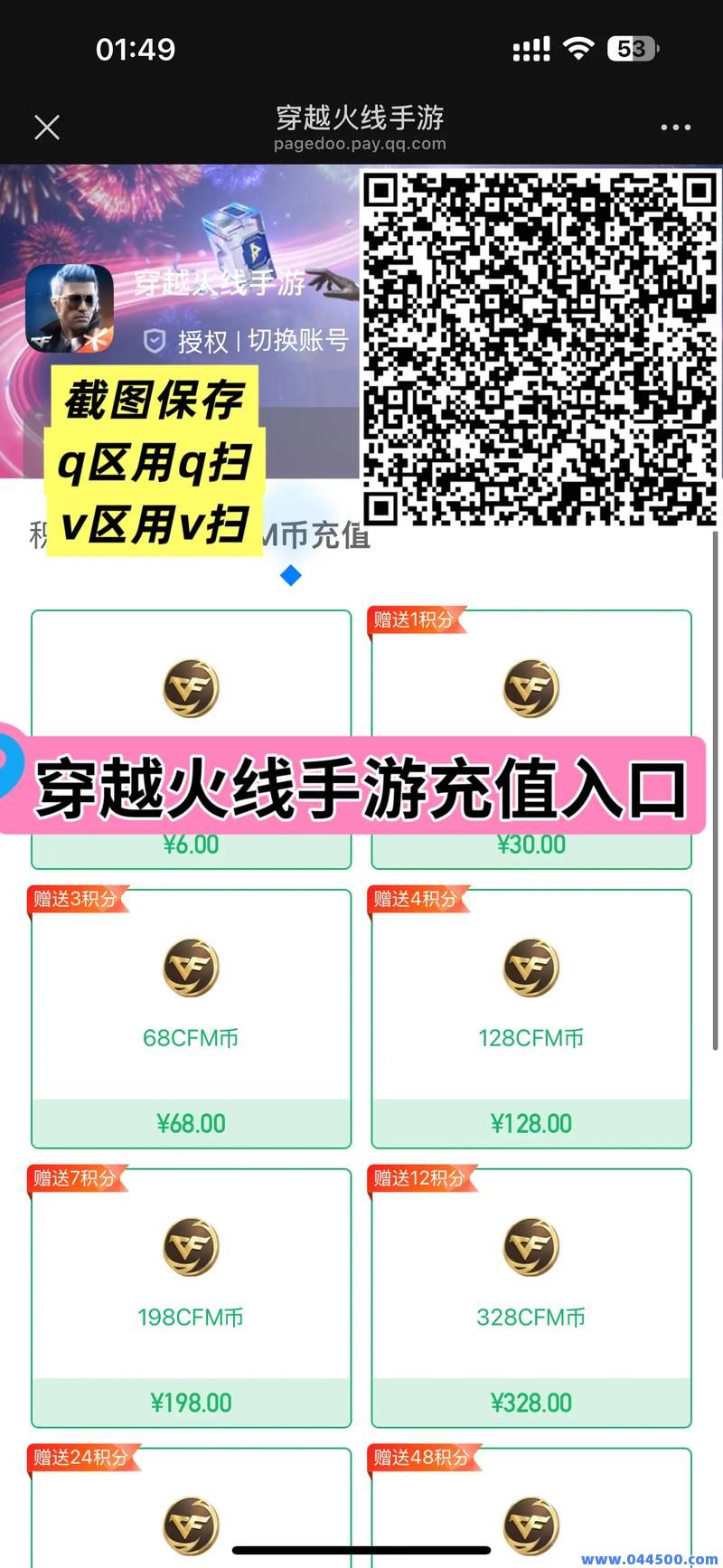Tap the battery level indicator
The width and height of the screenshot is (723, 1568).
click(x=633, y=48)
